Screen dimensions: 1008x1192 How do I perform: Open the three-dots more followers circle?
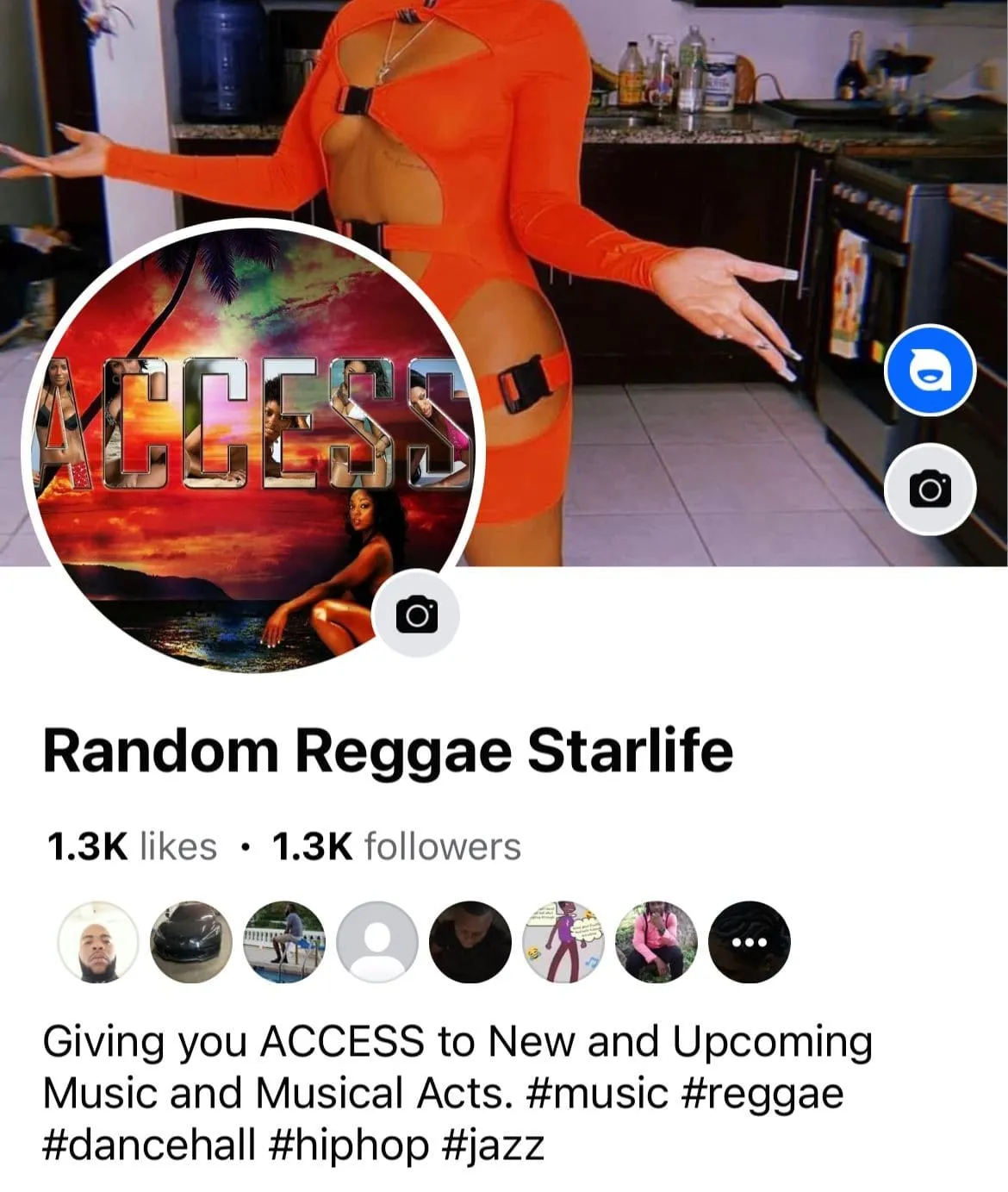click(x=749, y=942)
